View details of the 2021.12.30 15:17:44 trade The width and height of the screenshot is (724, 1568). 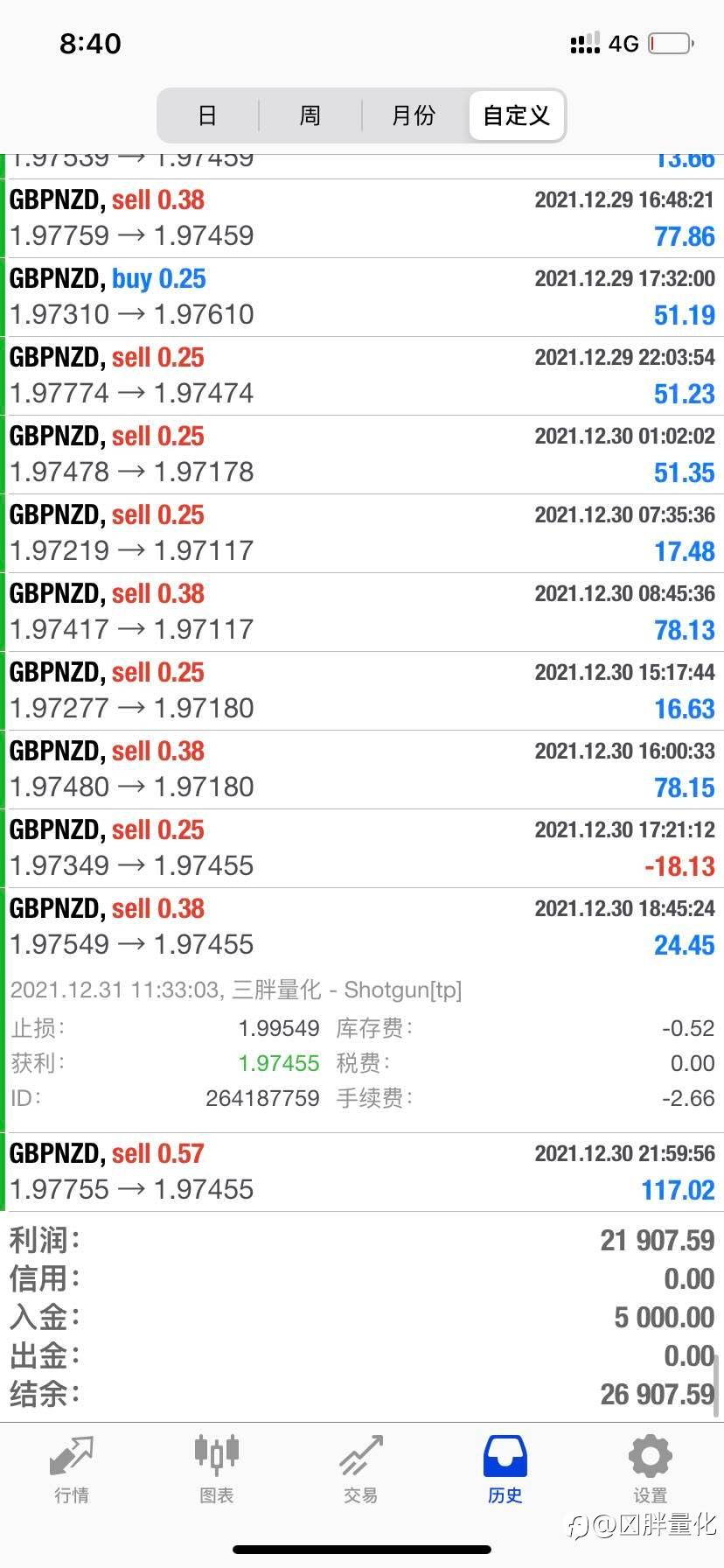point(362,690)
